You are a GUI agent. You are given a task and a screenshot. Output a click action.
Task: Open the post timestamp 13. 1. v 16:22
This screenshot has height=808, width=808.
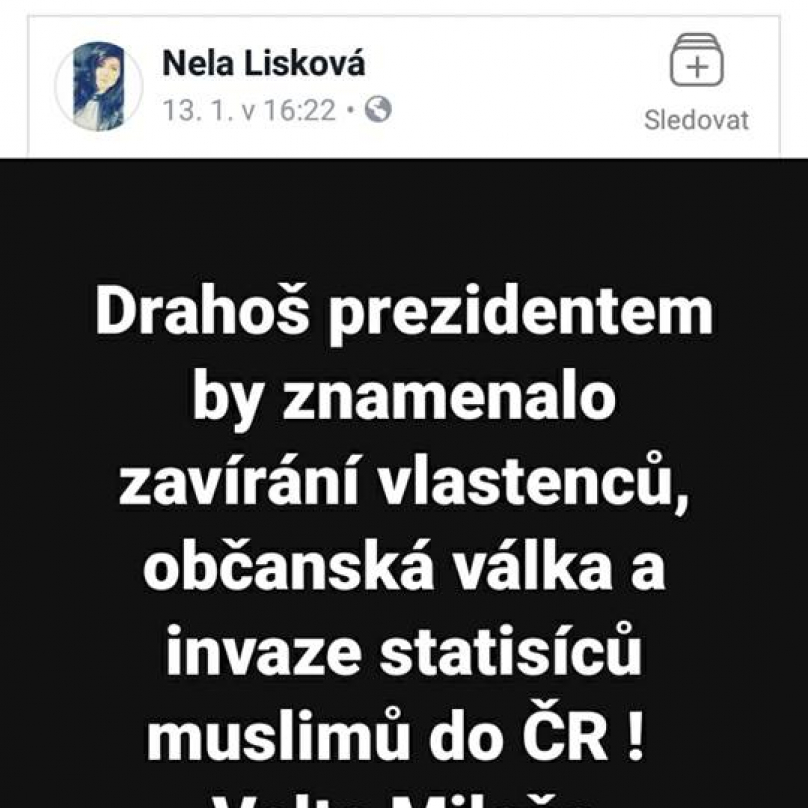tap(249, 110)
